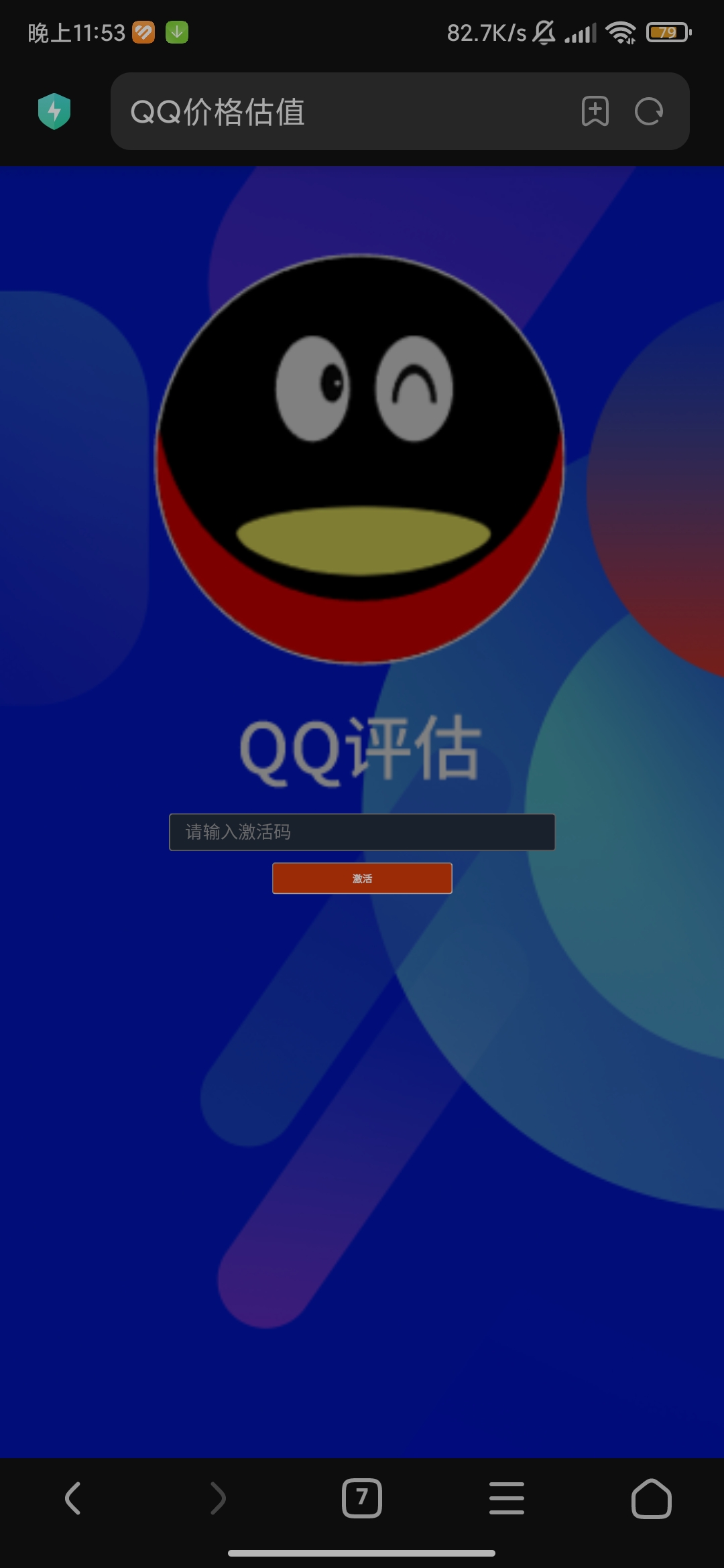This screenshot has width=724, height=1568.
Task: Tap the red 激活 button
Action: (362, 878)
